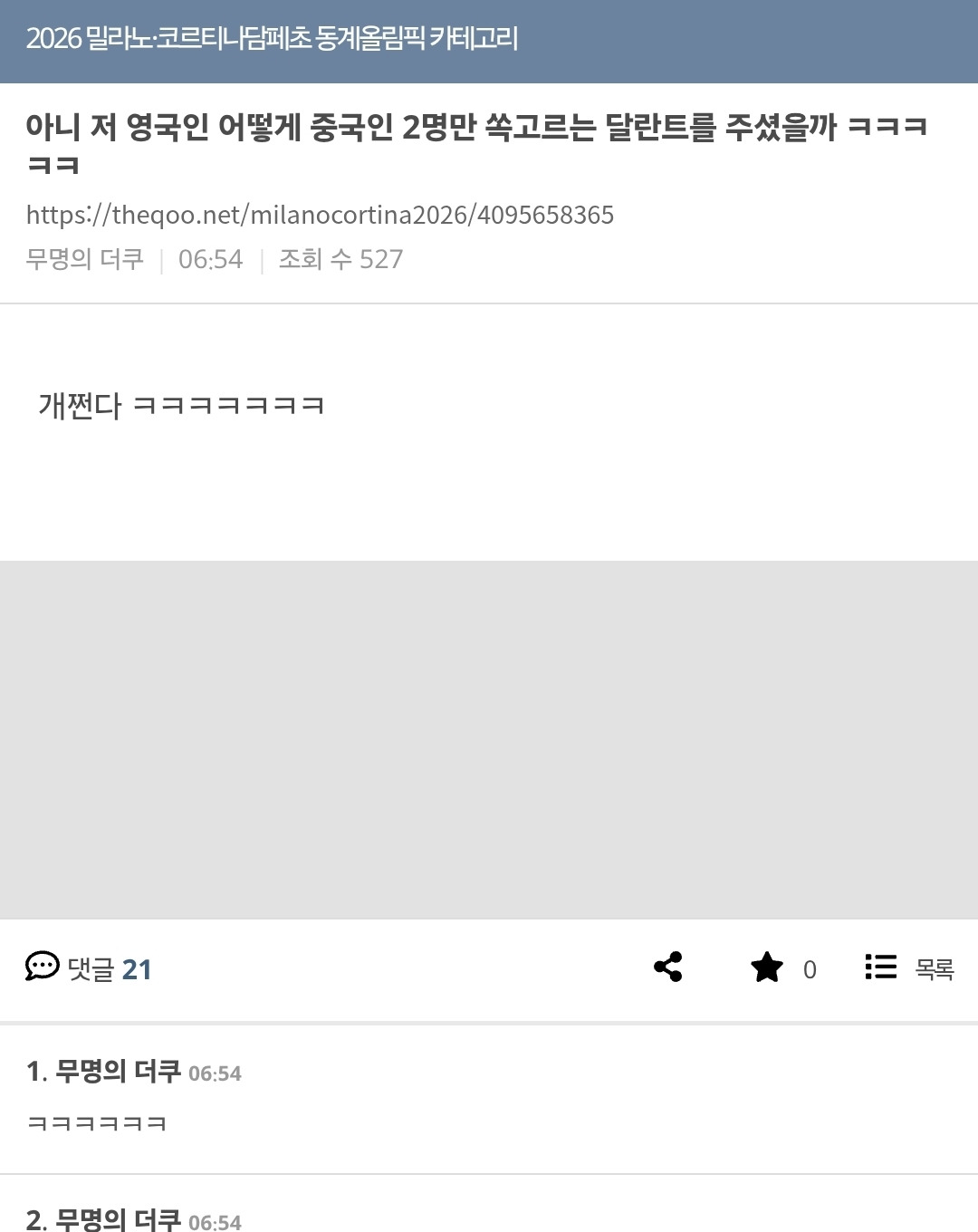The width and height of the screenshot is (978, 1232).
Task: Click the bookmark count 0 next to star
Action: tap(810, 968)
